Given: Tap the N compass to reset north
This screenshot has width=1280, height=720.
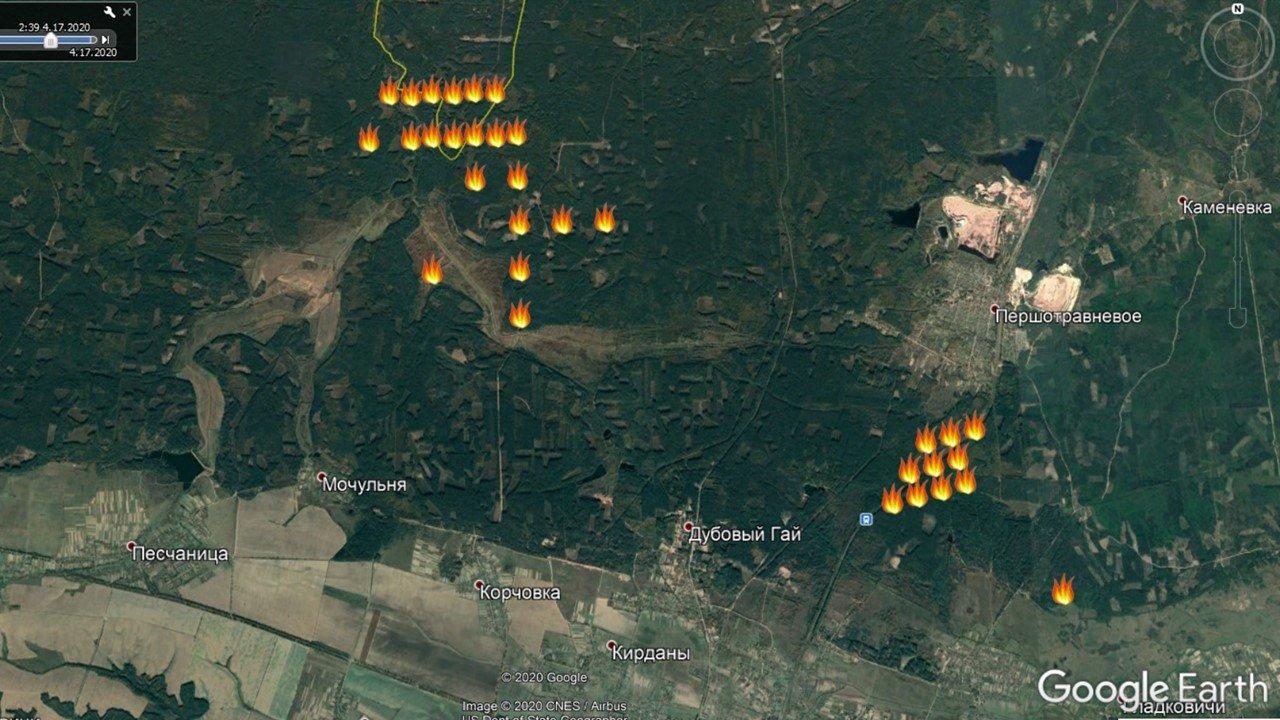Looking at the screenshot, I should point(1237,9).
